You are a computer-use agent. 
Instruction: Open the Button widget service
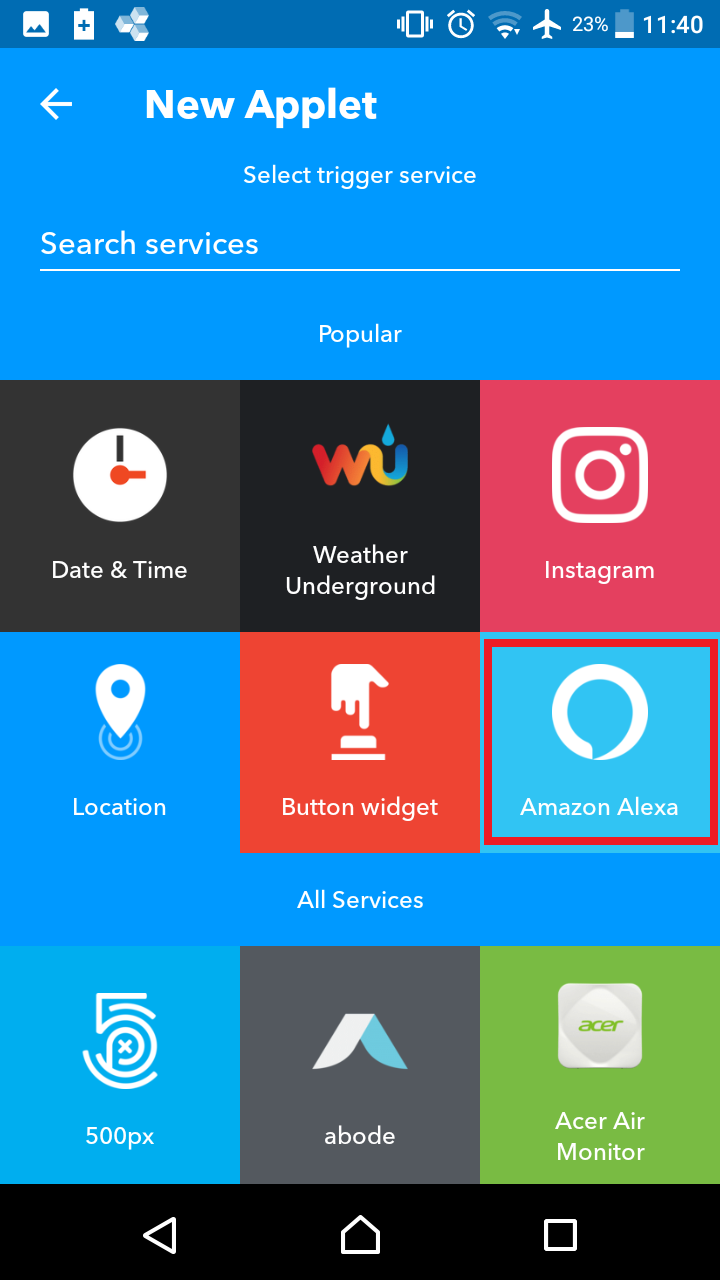point(360,742)
